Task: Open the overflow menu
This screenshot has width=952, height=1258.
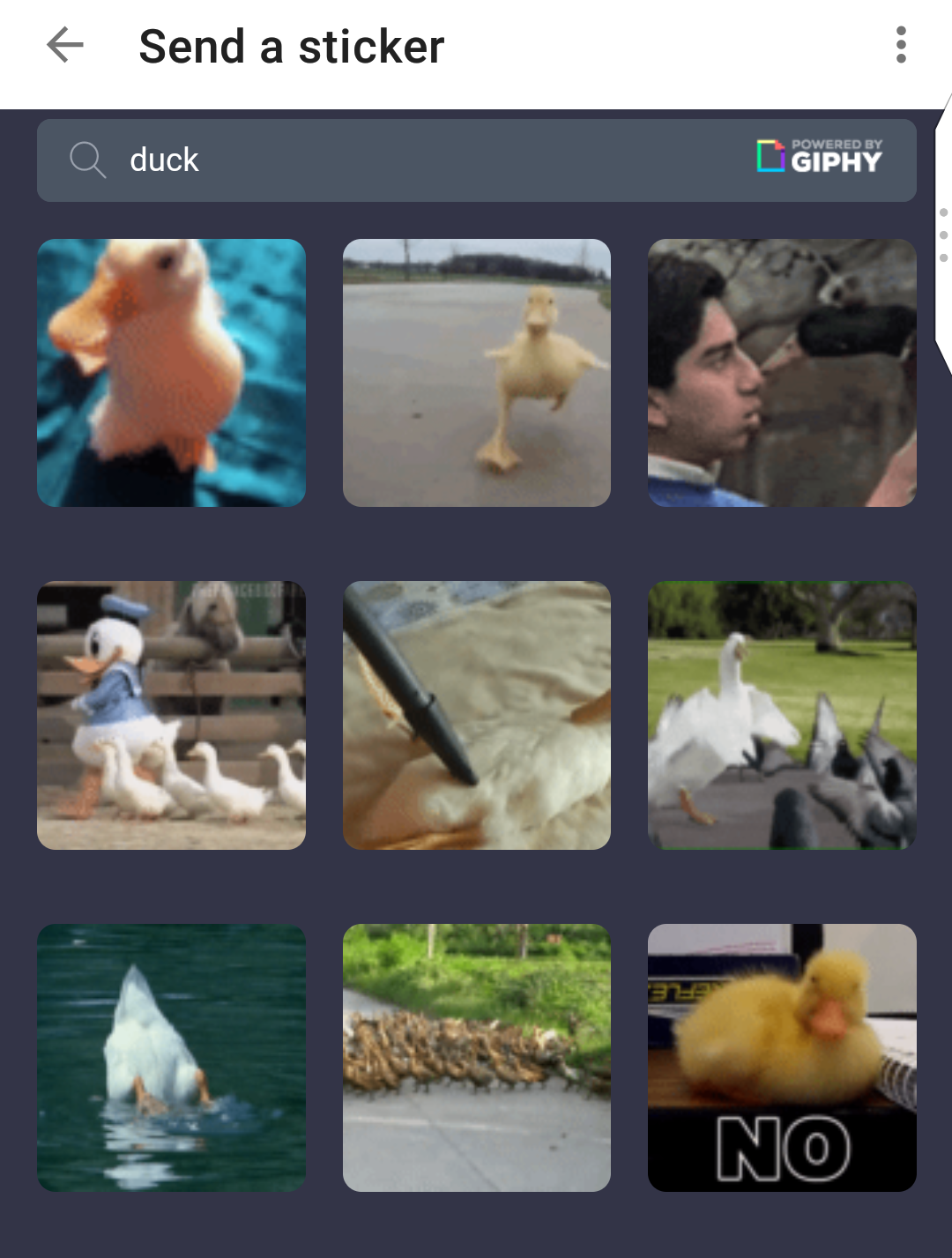Action: [x=900, y=45]
